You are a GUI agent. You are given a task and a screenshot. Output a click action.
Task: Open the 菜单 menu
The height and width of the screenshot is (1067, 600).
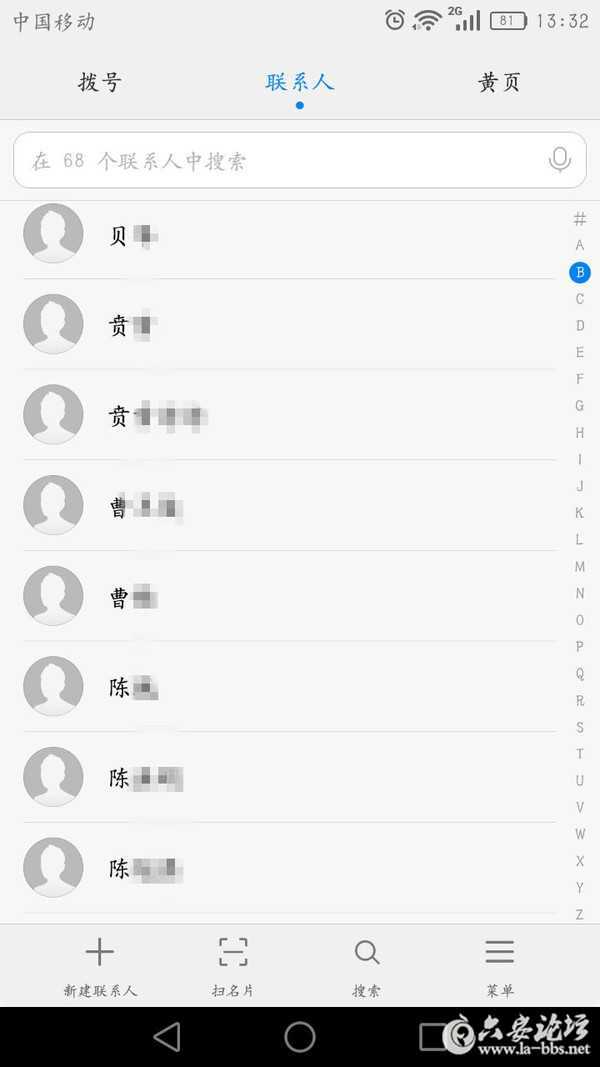(x=499, y=966)
